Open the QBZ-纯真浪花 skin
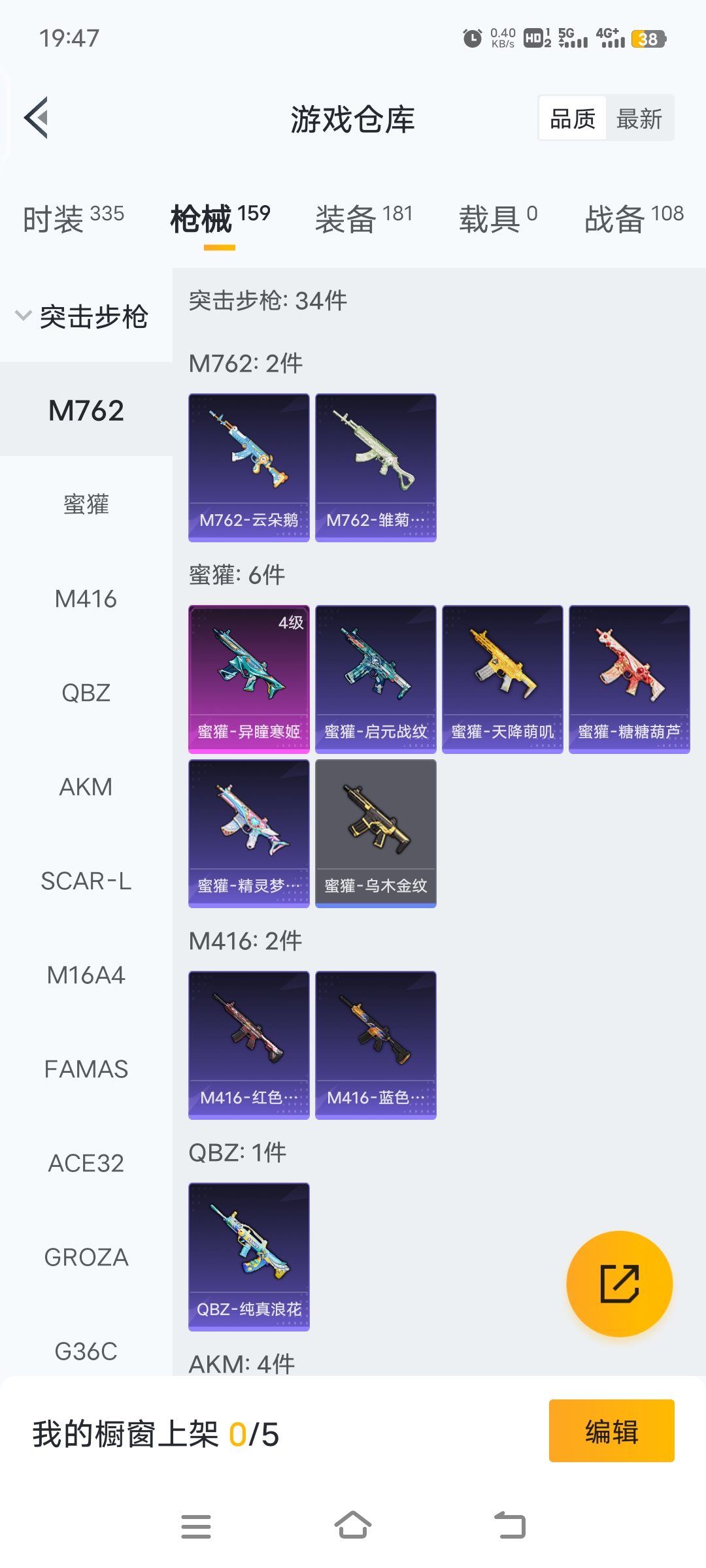The height and width of the screenshot is (1568, 706). (248, 1256)
